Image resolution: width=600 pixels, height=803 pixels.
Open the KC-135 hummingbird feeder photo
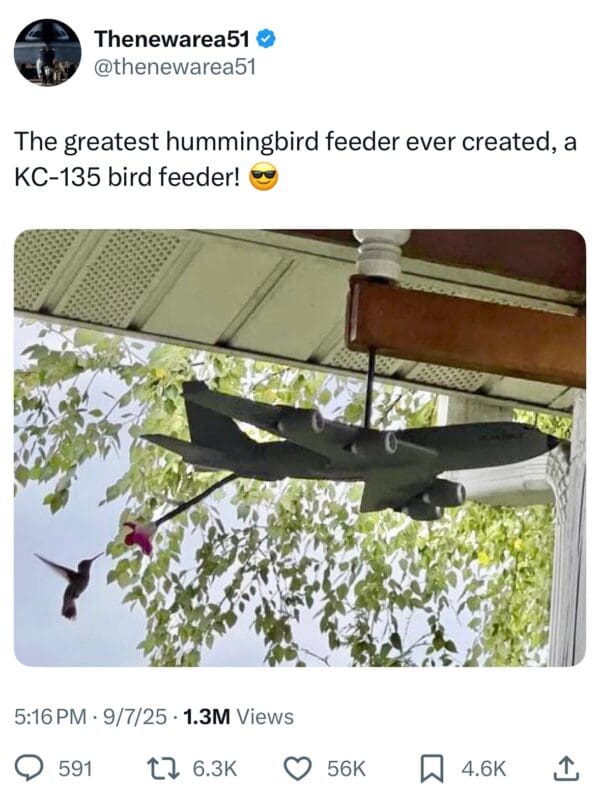(x=300, y=448)
